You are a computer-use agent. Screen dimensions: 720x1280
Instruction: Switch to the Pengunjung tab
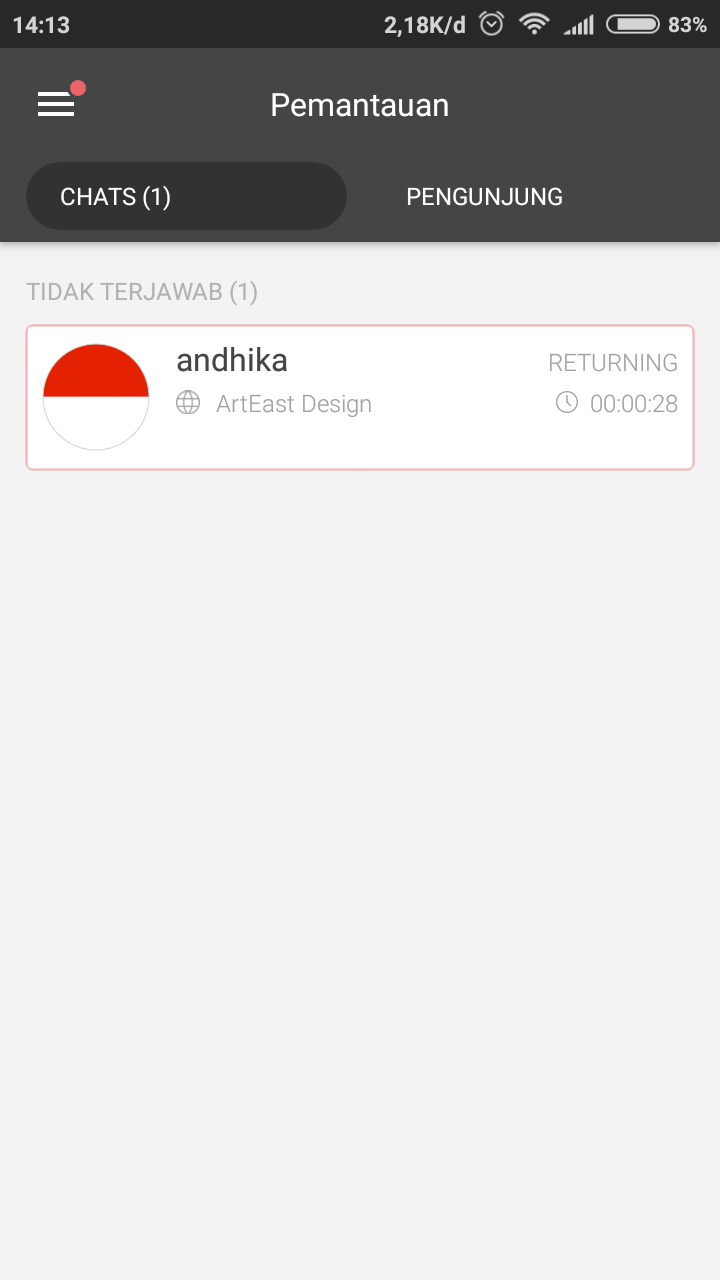click(484, 197)
